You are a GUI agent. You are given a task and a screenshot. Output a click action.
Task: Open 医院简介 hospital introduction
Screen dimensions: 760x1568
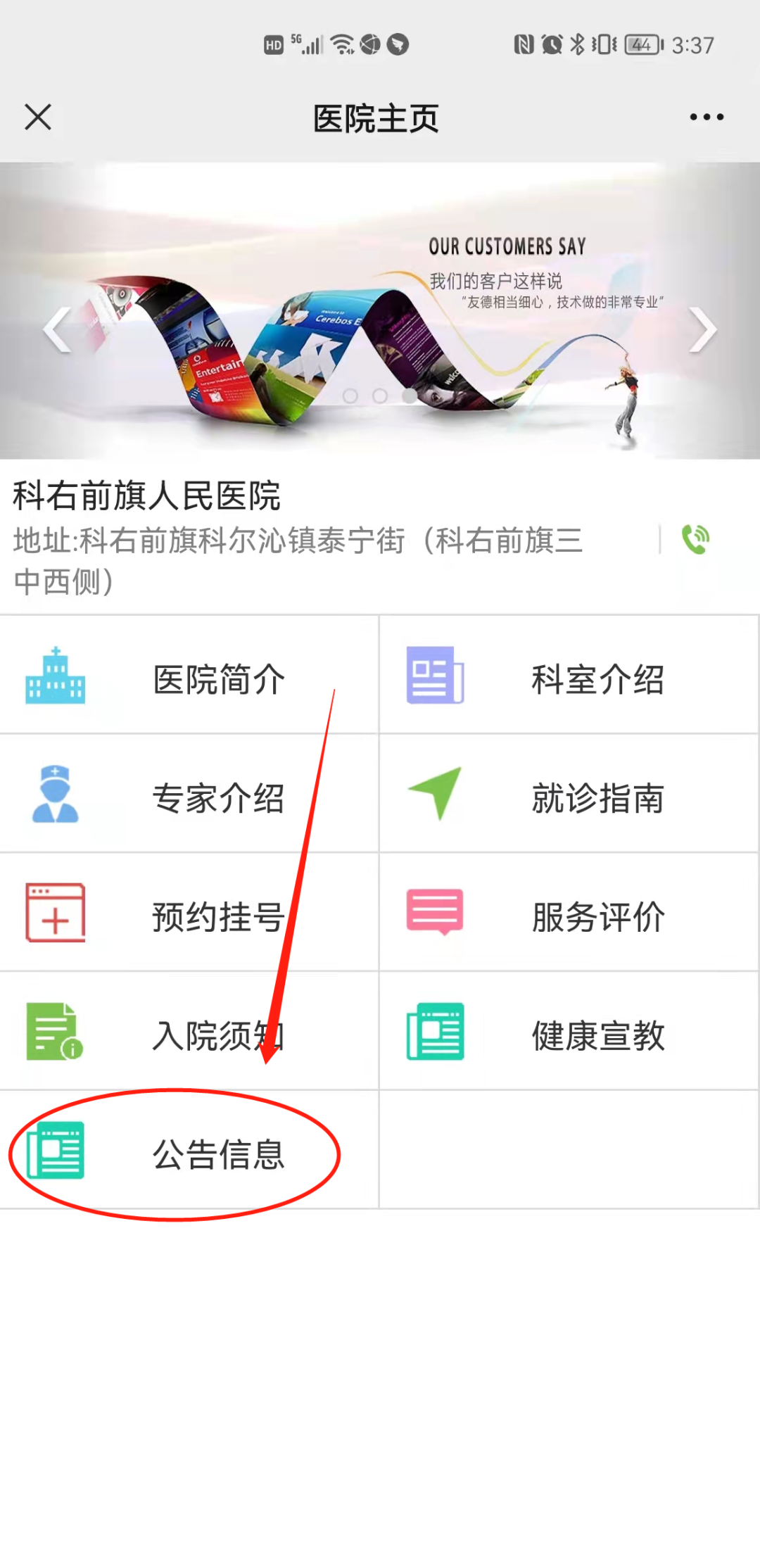tap(189, 678)
